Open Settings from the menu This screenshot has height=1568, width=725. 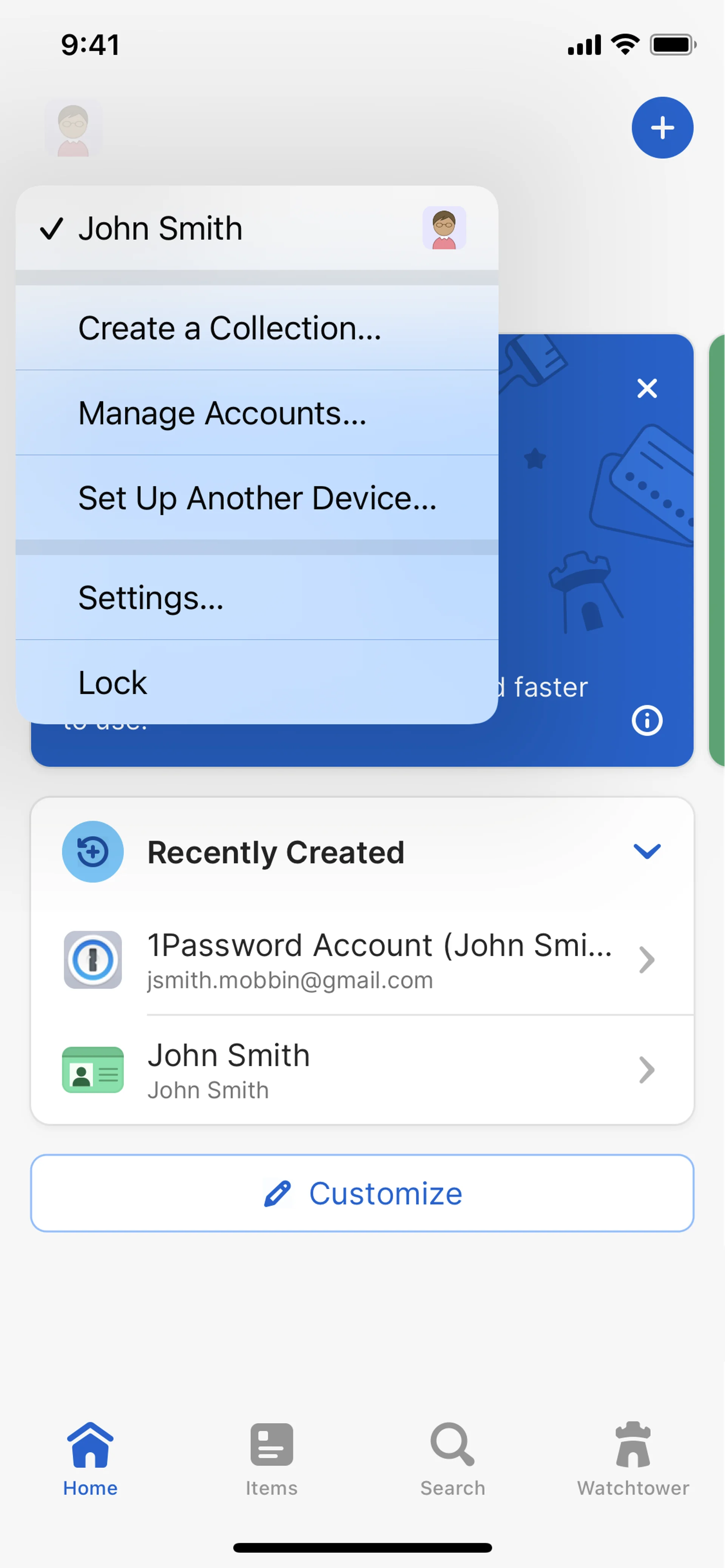click(256, 598)
